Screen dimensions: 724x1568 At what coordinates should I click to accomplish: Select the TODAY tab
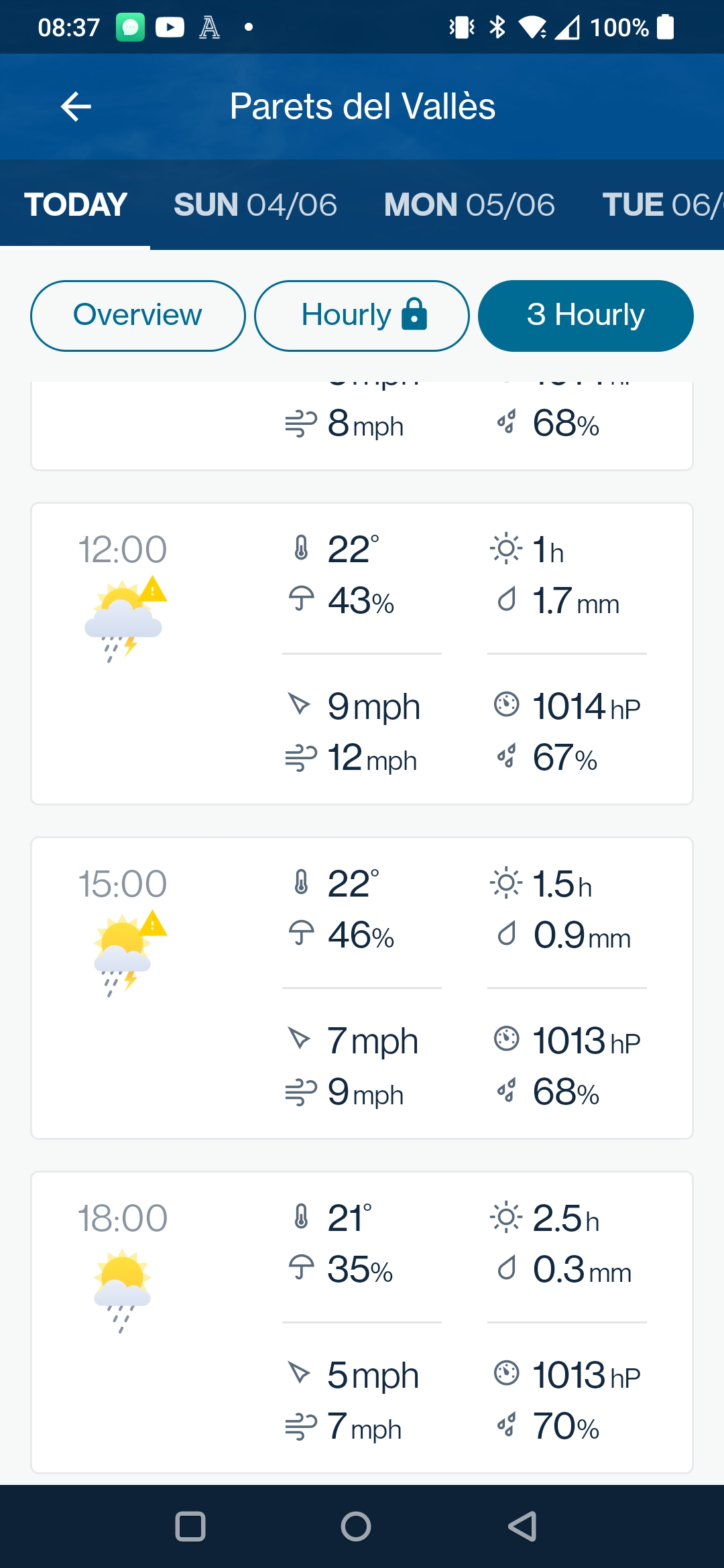coord(76,204)
